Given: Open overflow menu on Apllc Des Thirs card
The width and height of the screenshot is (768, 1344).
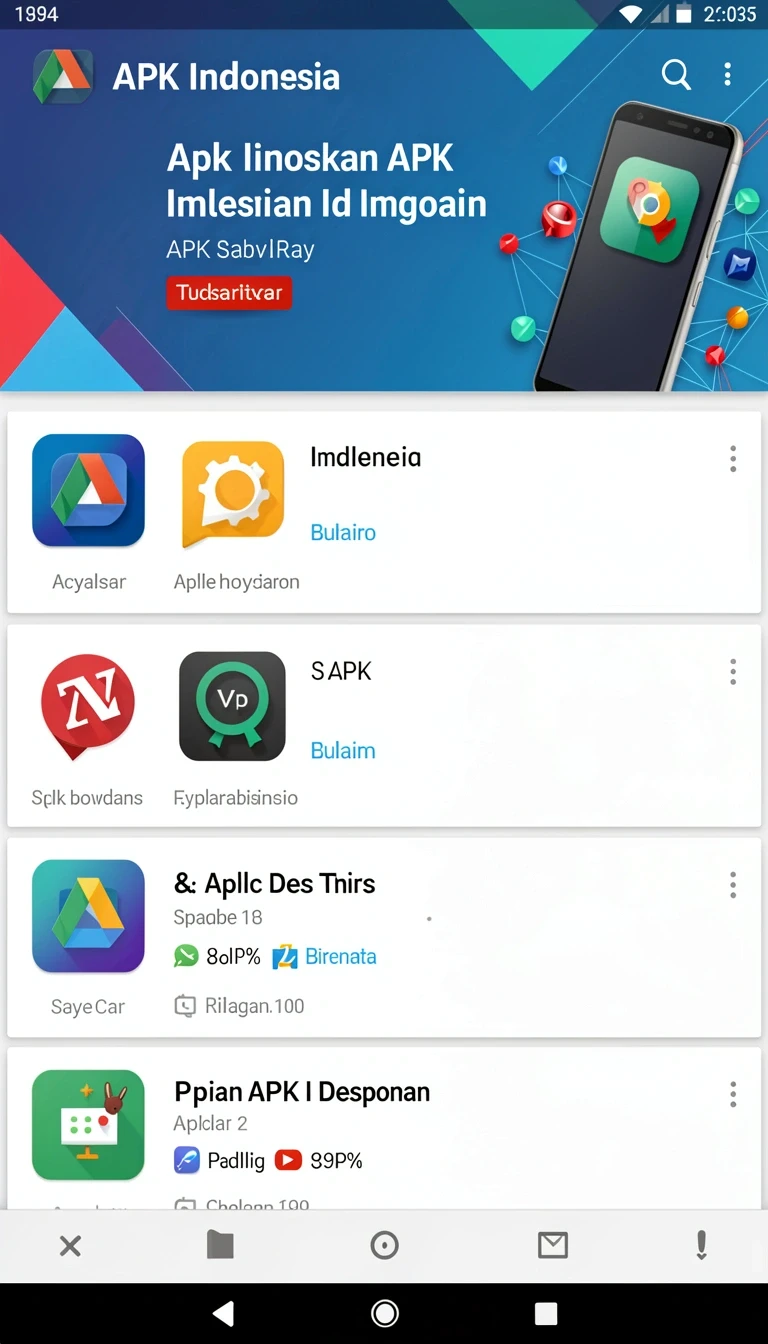Looking at the screenshot, I should point(733,884).
